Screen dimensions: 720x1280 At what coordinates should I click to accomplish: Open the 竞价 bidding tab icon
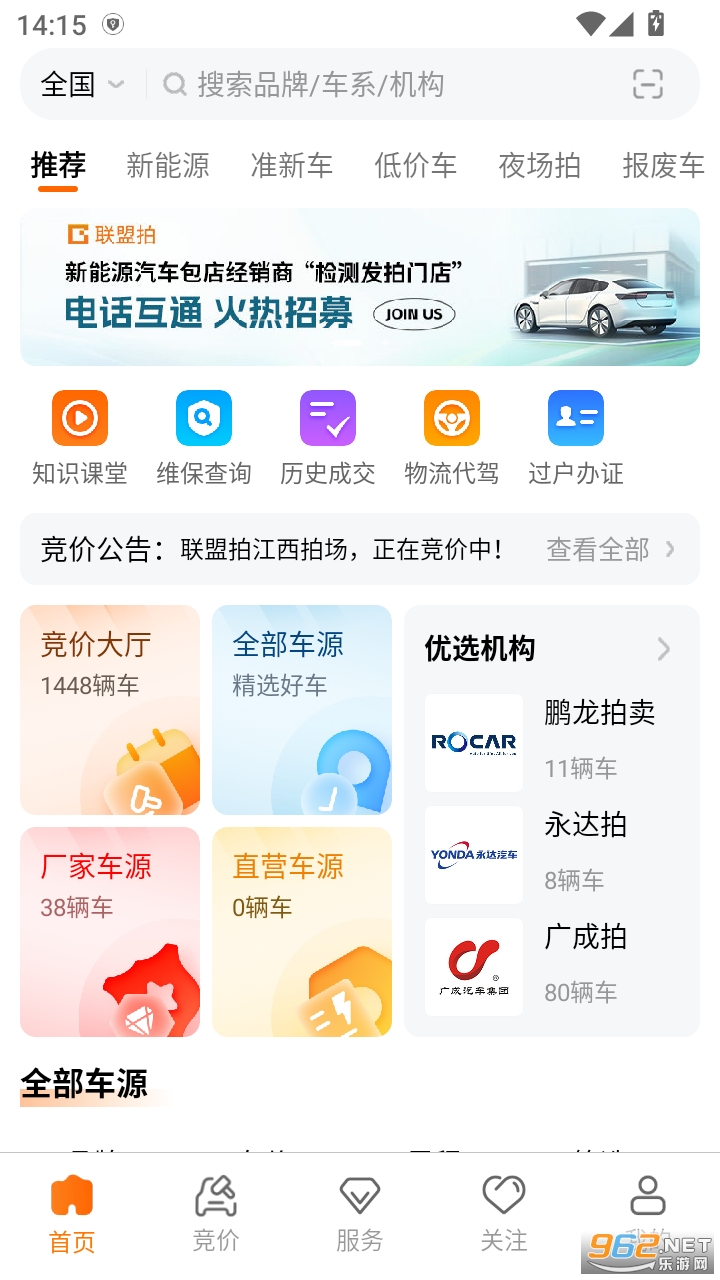(x=215, y=1197)
